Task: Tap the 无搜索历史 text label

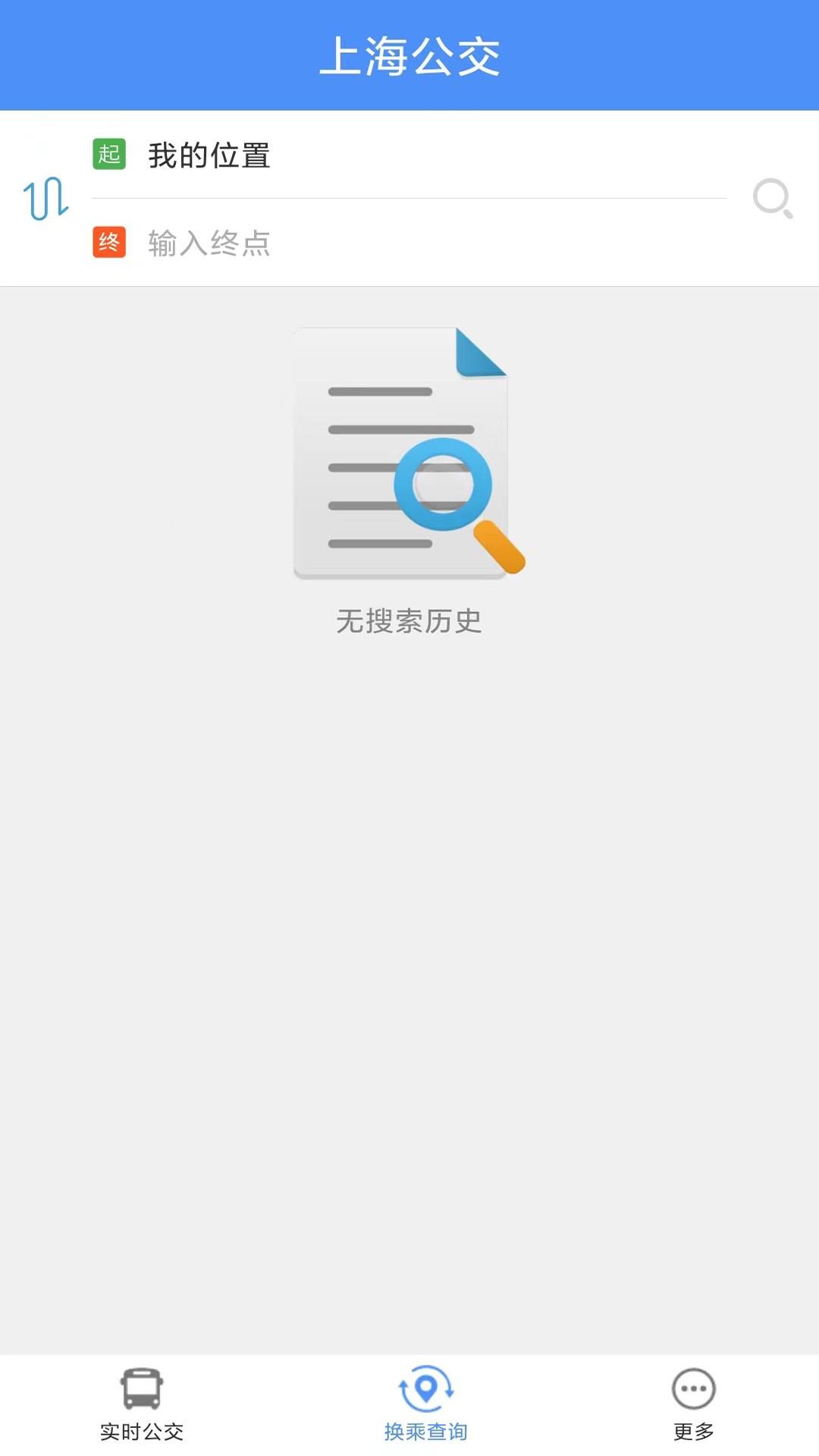Action: (x=409, y=622)
